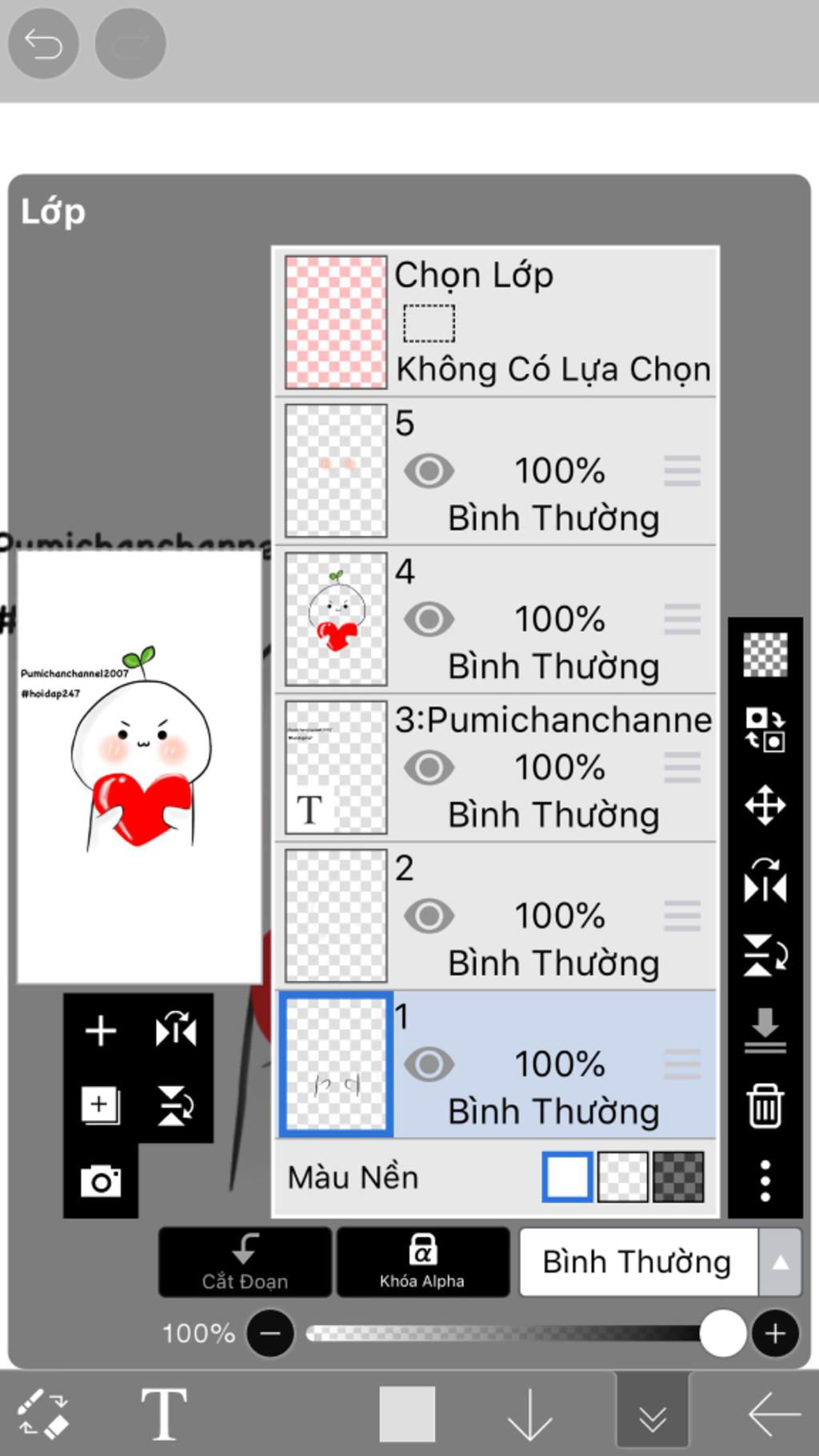Open the three-dot layer options menu

(765, 1181)
